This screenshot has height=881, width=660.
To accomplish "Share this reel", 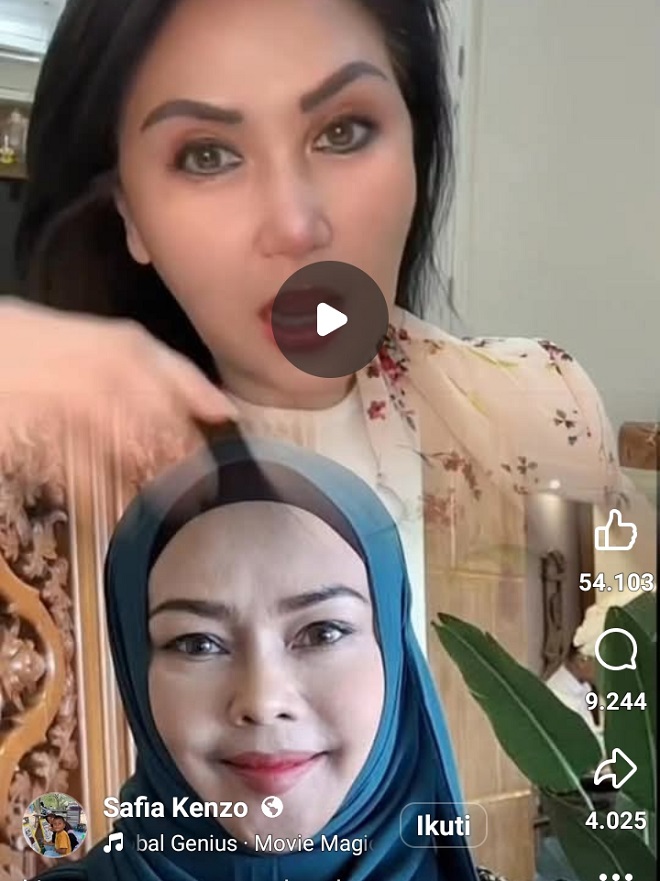I will click(x=615, y=769).
